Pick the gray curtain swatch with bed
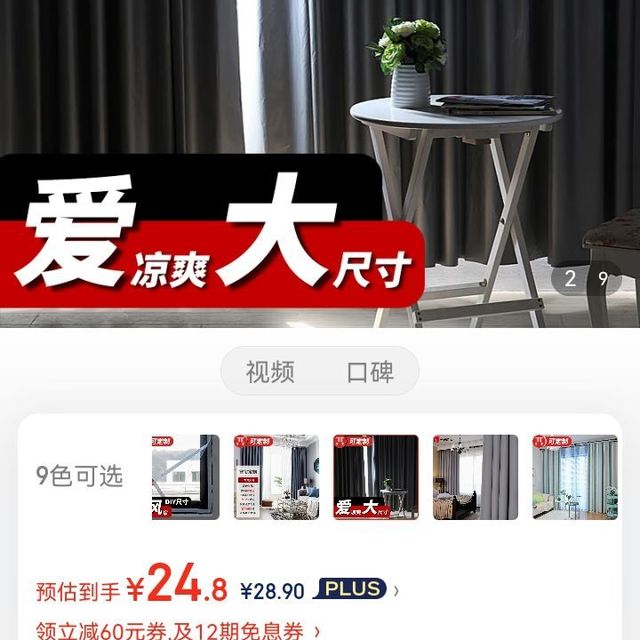Image resolution: width=640 pixels, height=640 pixels. click(x=475, y=477)
